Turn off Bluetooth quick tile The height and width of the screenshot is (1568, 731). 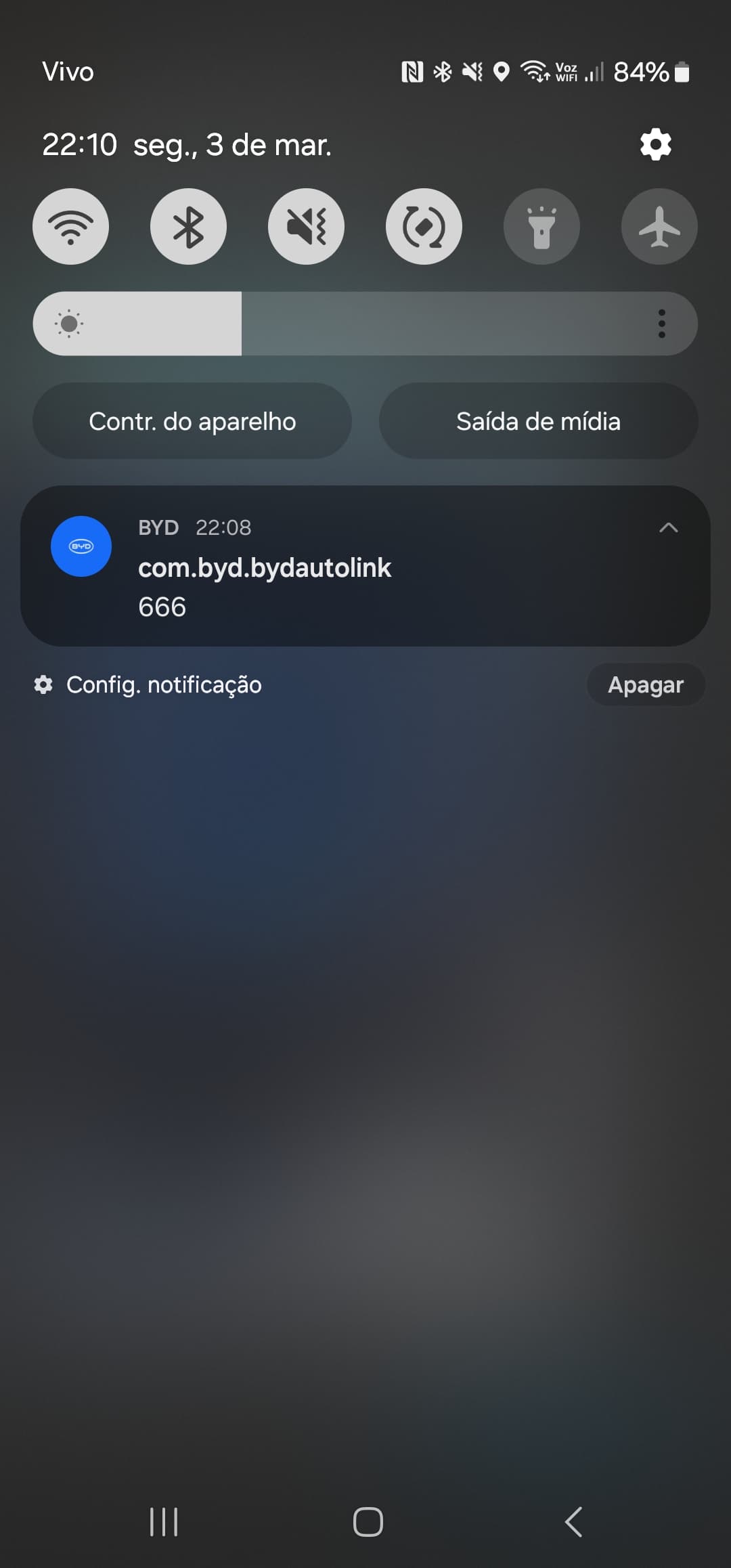pos(188,226)
